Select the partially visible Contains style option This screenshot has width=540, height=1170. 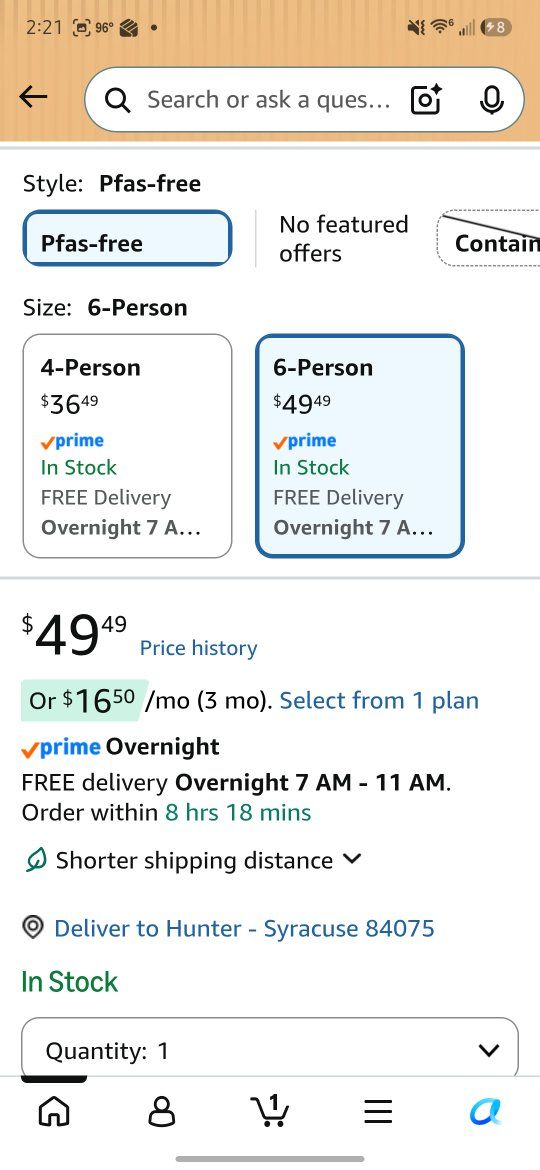coord(489,239)
